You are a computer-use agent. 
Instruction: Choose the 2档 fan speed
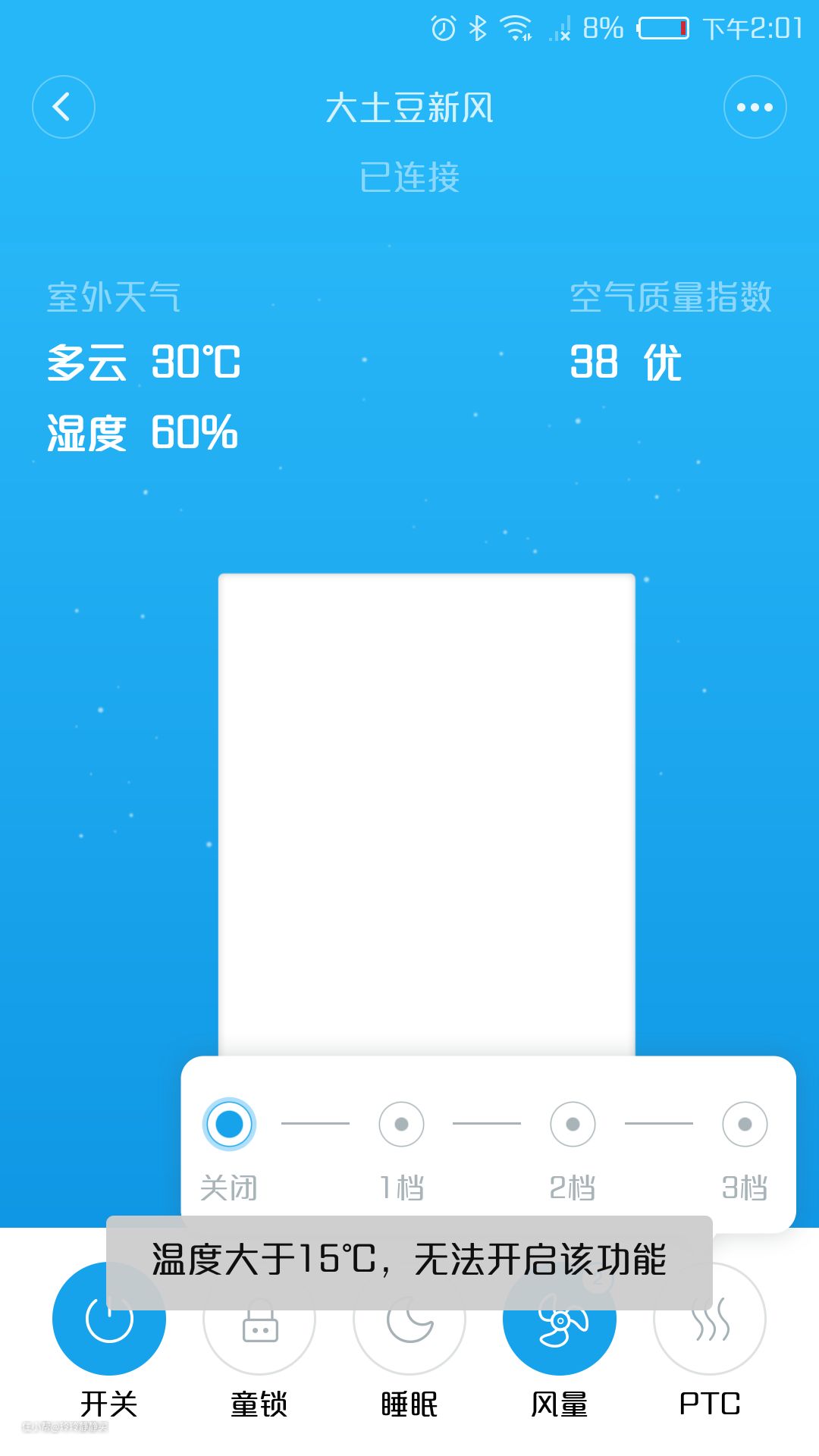[x=573, y=1124]
